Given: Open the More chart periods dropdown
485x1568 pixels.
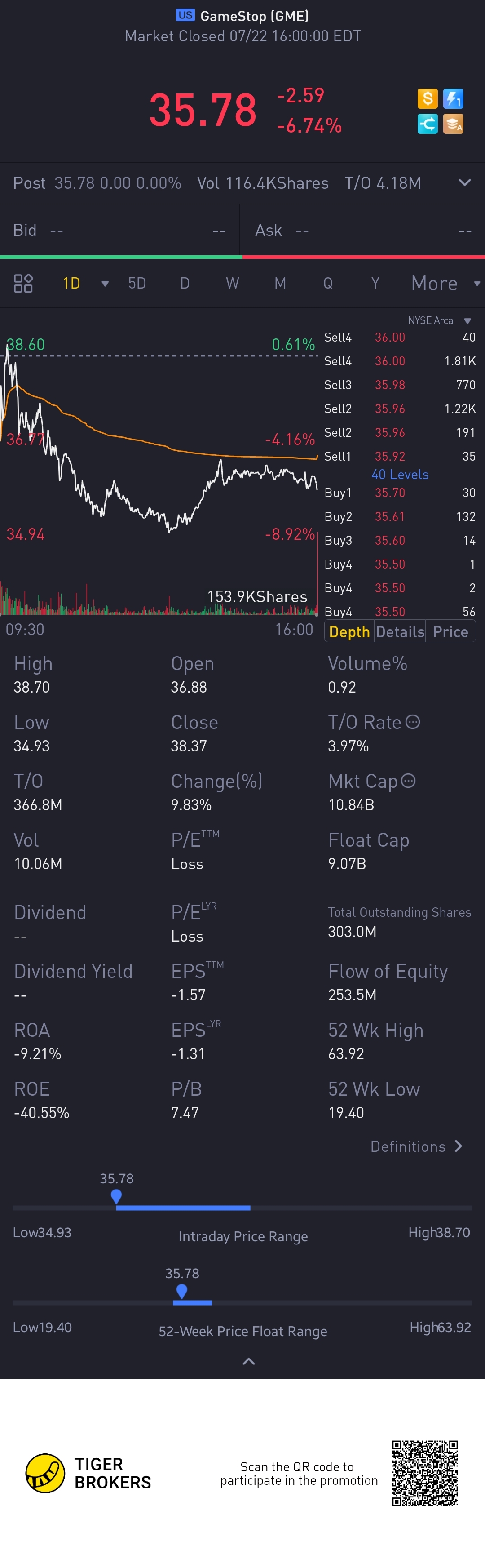Looking at the screenshot, I should (444, 283).
